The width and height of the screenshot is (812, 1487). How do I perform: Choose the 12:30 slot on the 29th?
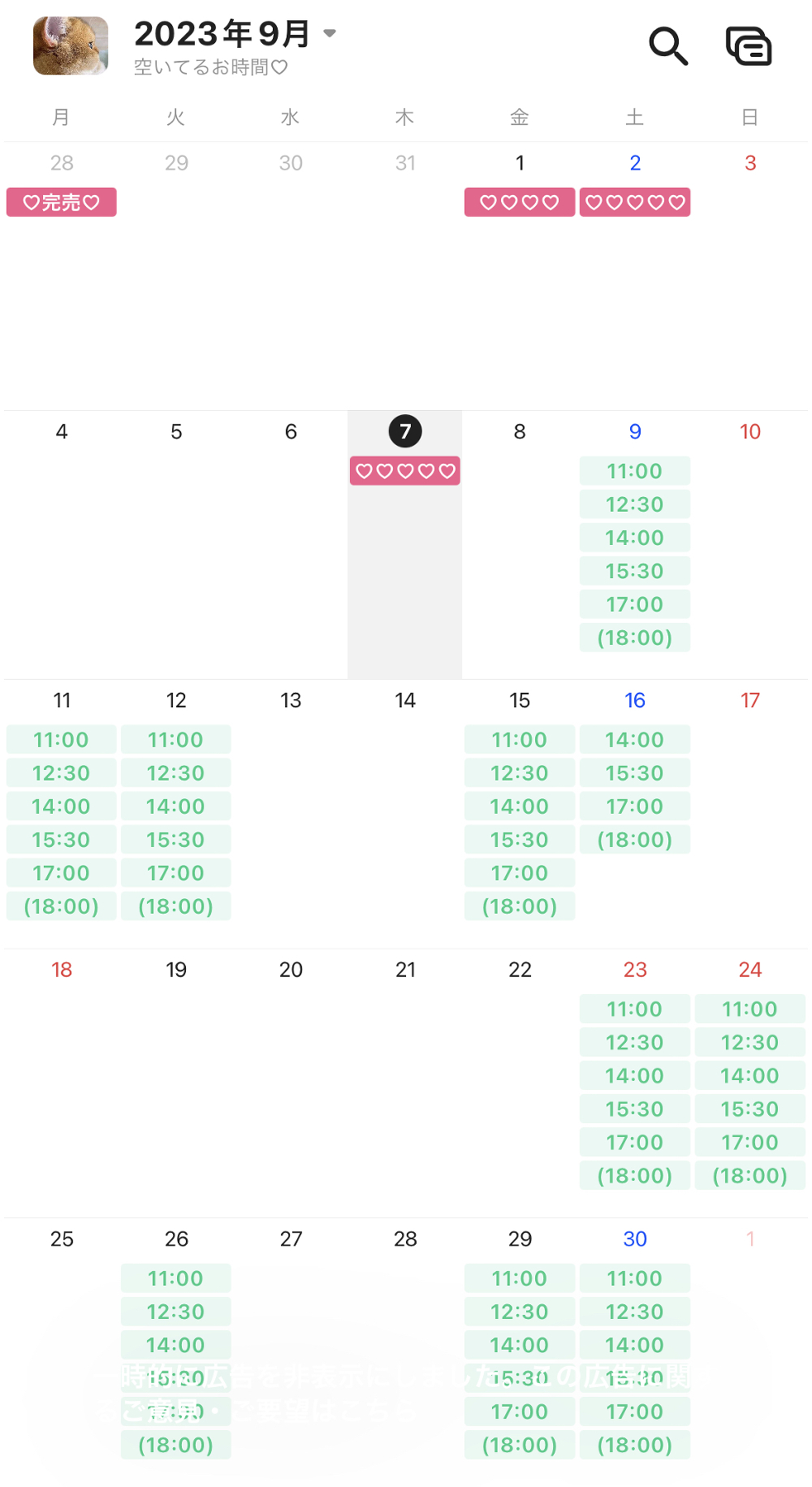coord(520,1312)
